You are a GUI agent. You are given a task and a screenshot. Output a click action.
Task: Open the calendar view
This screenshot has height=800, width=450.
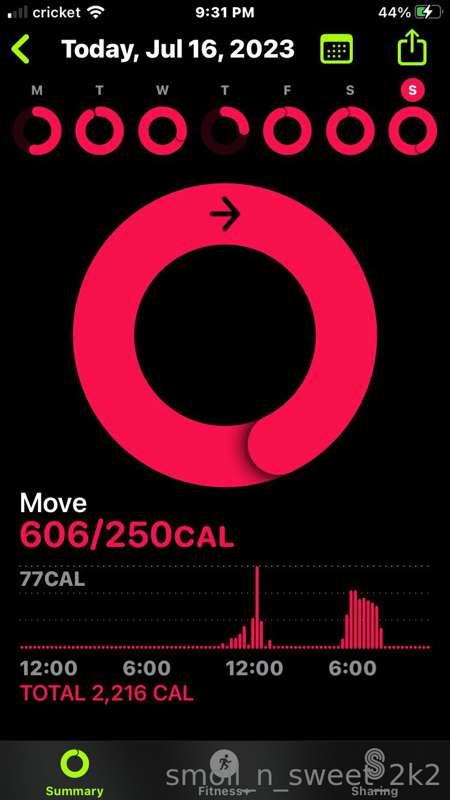[337, 49]
